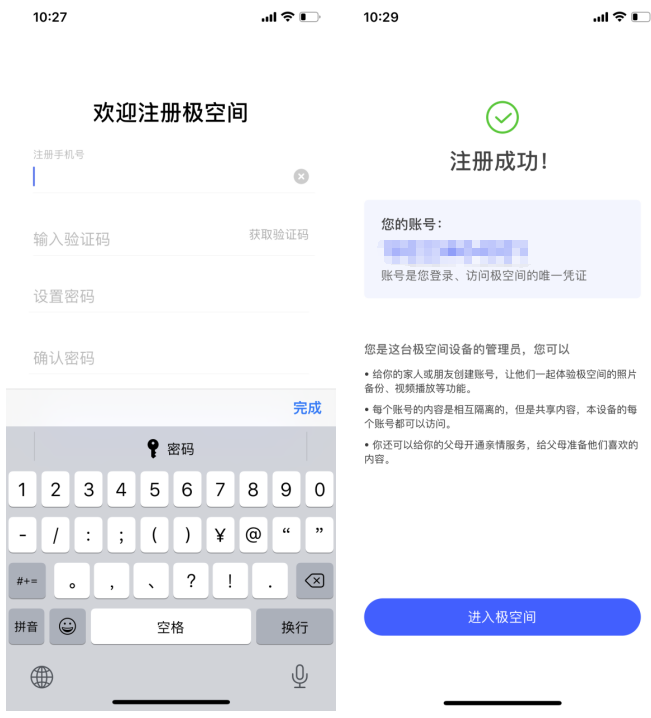
Task: Select the 确认密码 field
Action: (x=160, y=358)
